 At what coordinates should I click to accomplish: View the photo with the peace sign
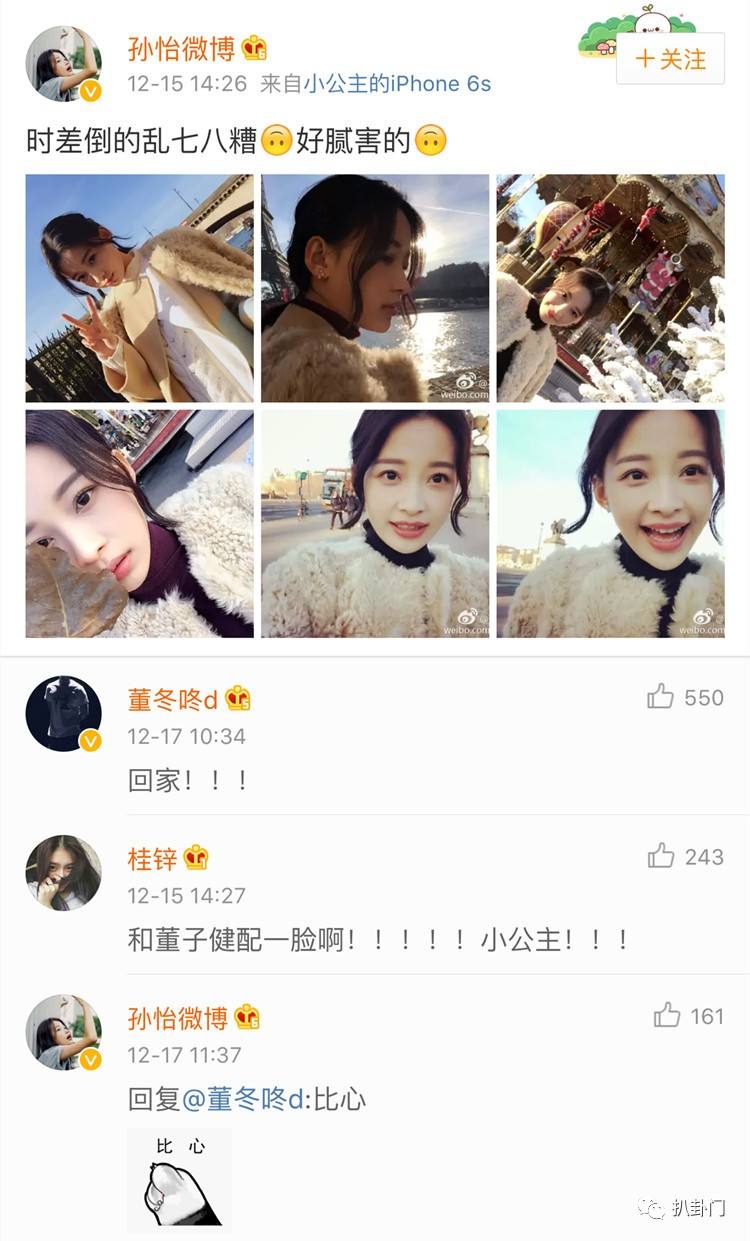pos(139,288)
